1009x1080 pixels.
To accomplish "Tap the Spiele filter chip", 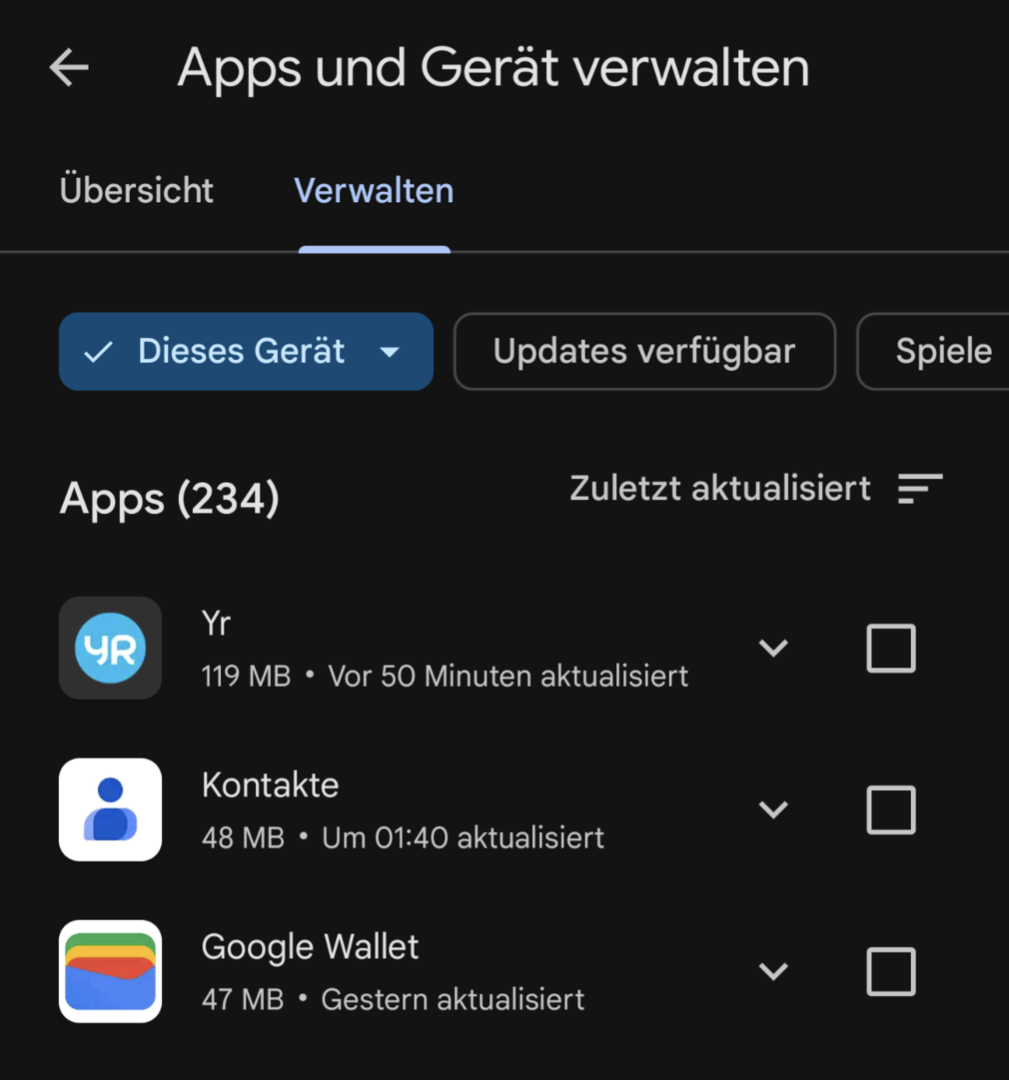I will pos(942,351).
